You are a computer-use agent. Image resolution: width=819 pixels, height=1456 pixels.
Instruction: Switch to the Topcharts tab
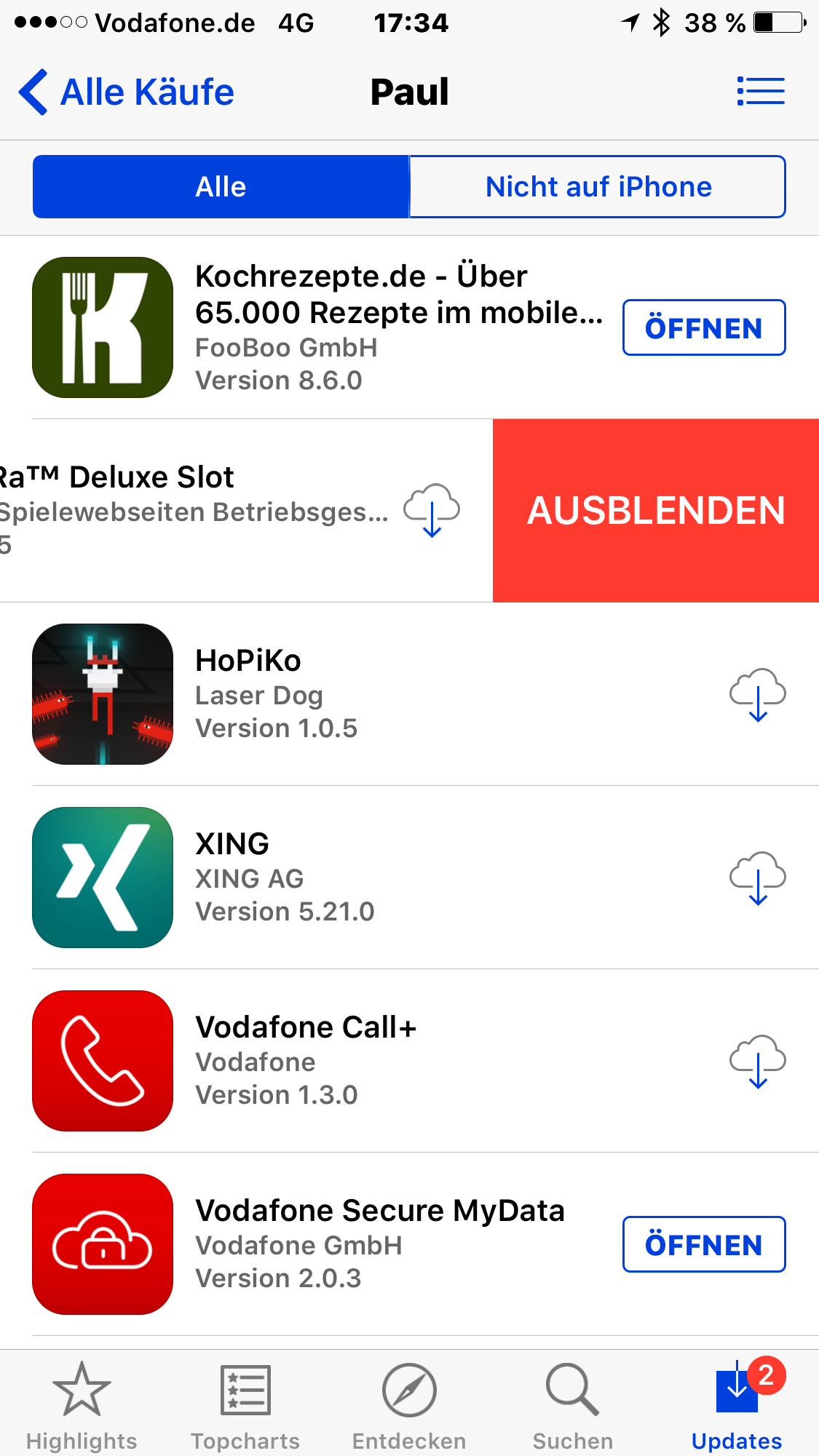(245, 1406)
